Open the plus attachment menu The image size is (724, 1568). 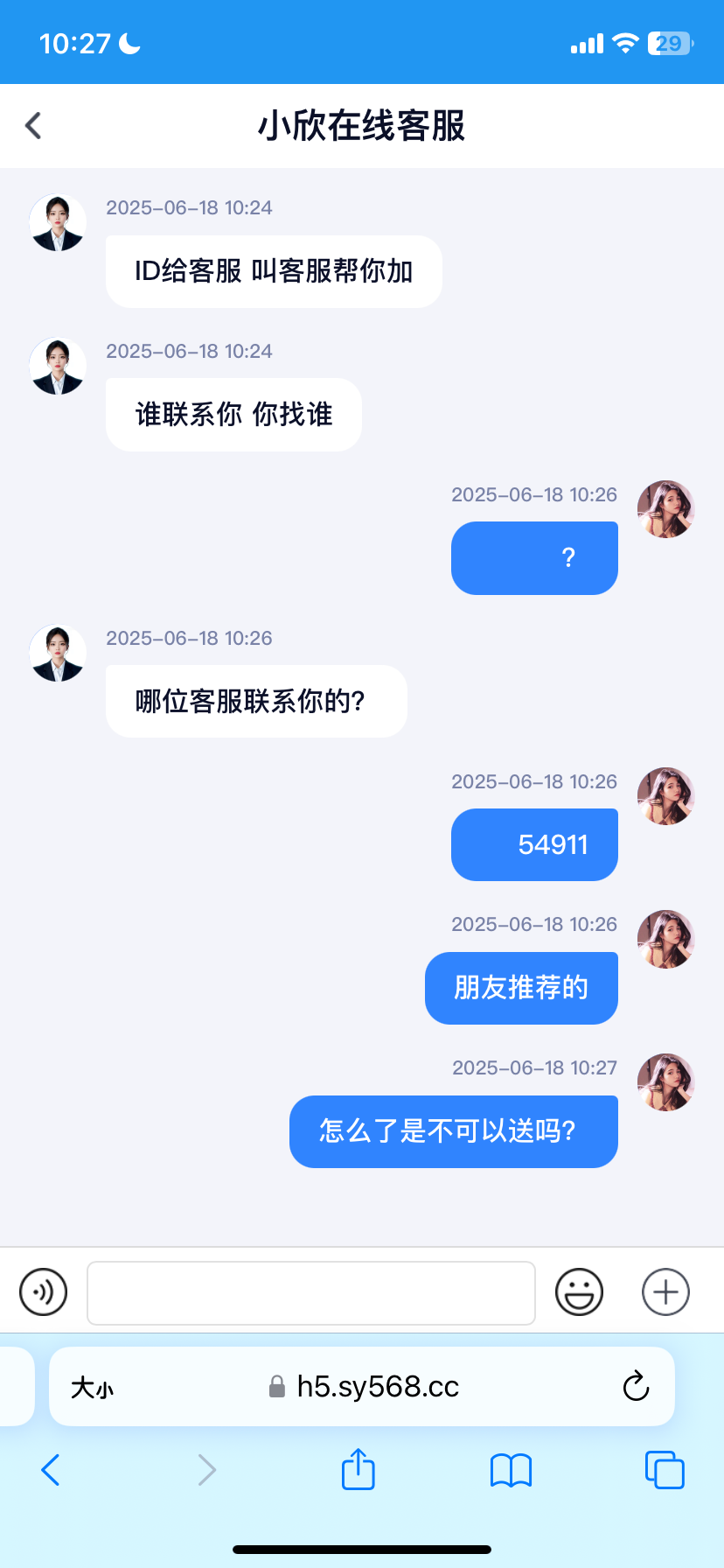(x=665, y=1291)
